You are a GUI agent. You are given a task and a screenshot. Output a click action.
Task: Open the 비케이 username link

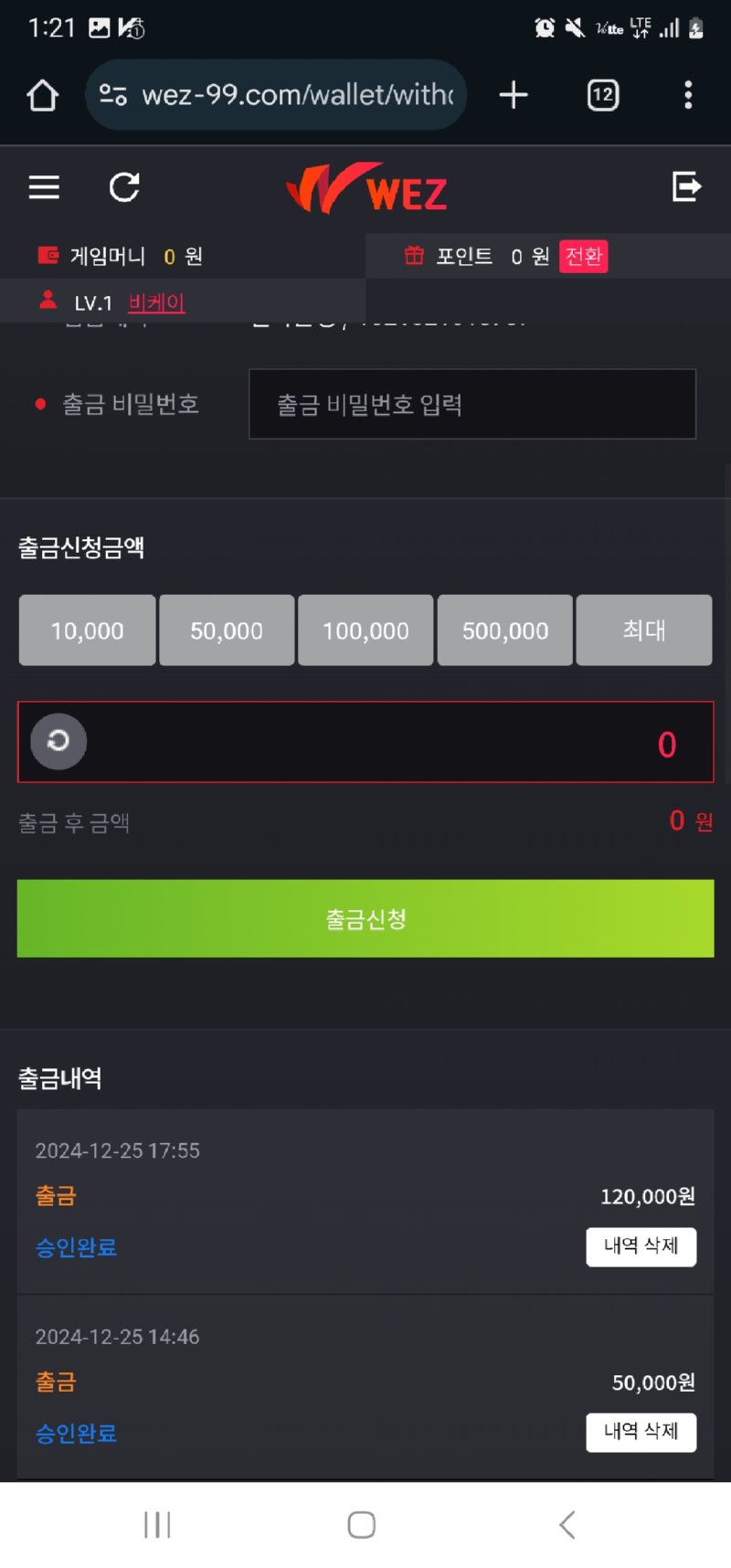(156, 302)
